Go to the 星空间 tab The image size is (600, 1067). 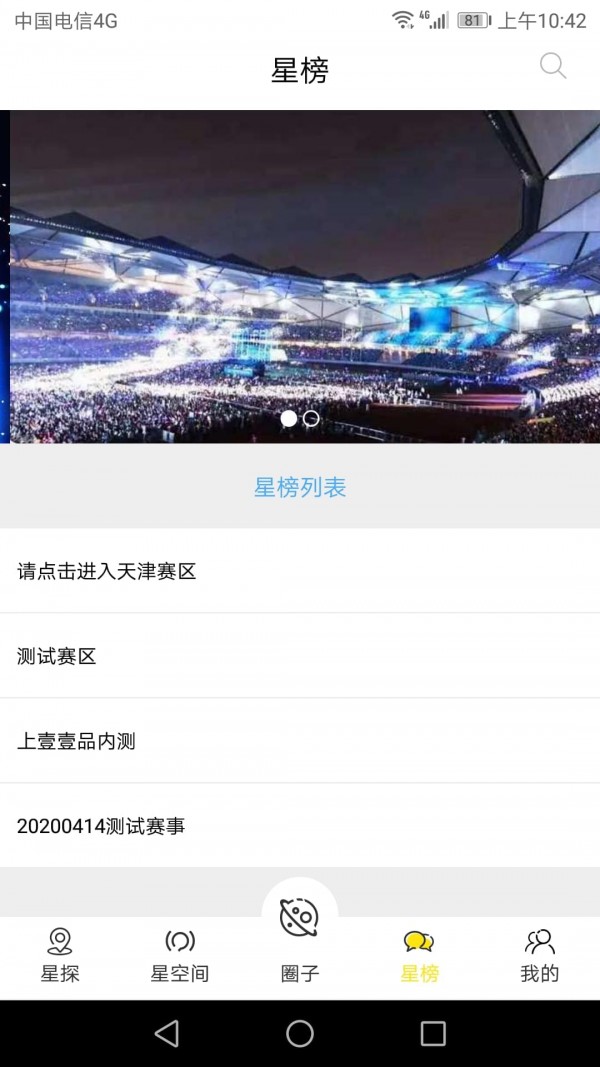coord(180,956)
